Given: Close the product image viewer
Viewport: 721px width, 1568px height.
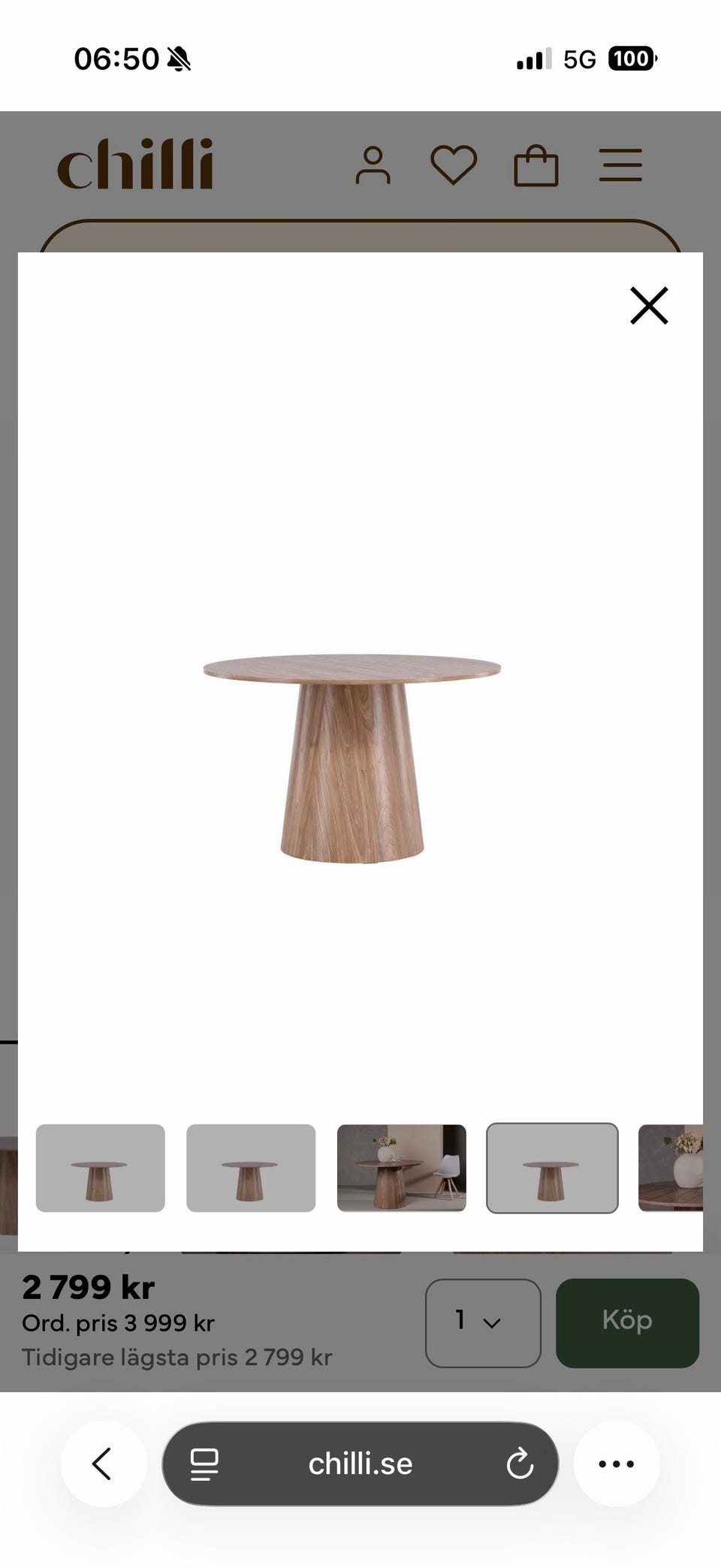Looking at the screenshot, I should click(x=649, y=306).
